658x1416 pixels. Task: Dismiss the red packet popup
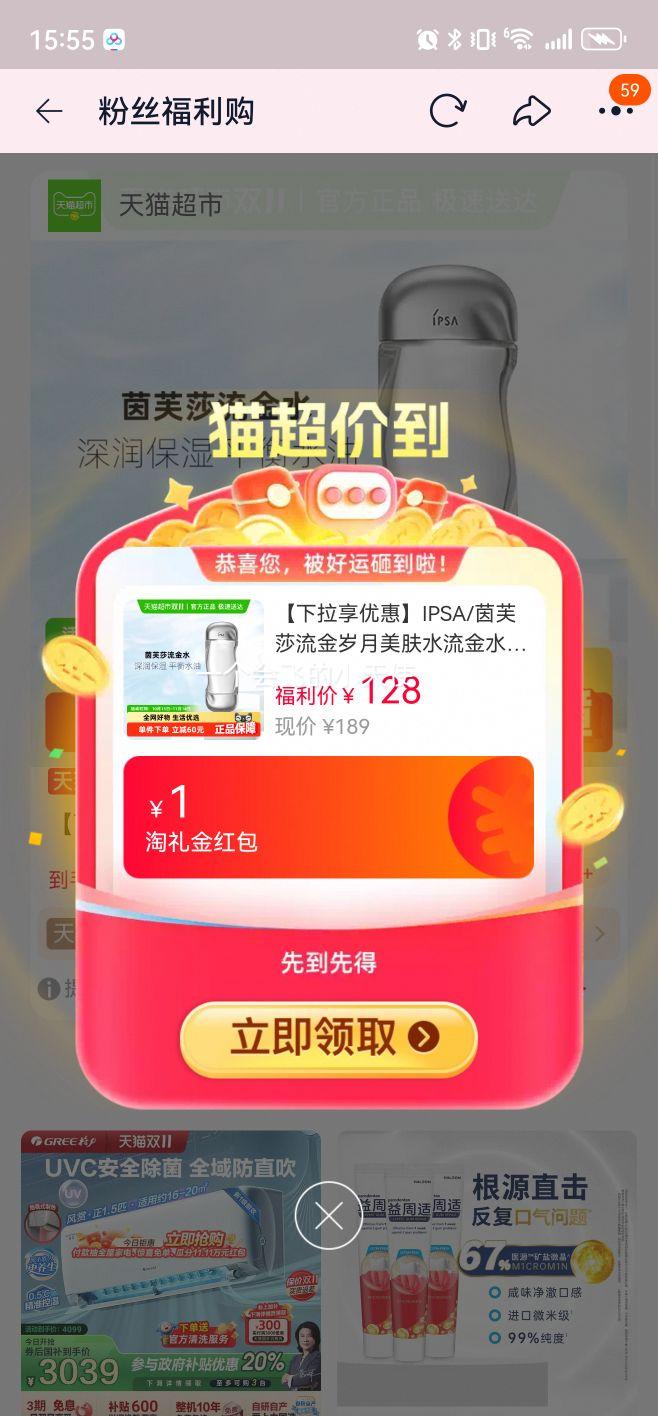(328, 1215)
